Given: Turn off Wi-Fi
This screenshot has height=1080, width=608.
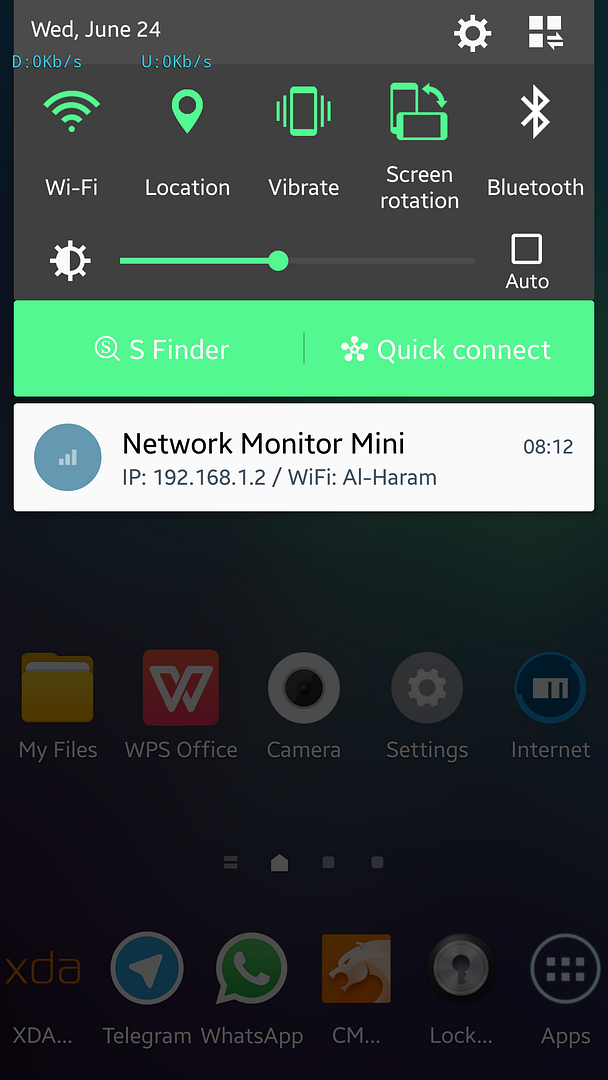Looking at the screenshot, I should (71, 112).
